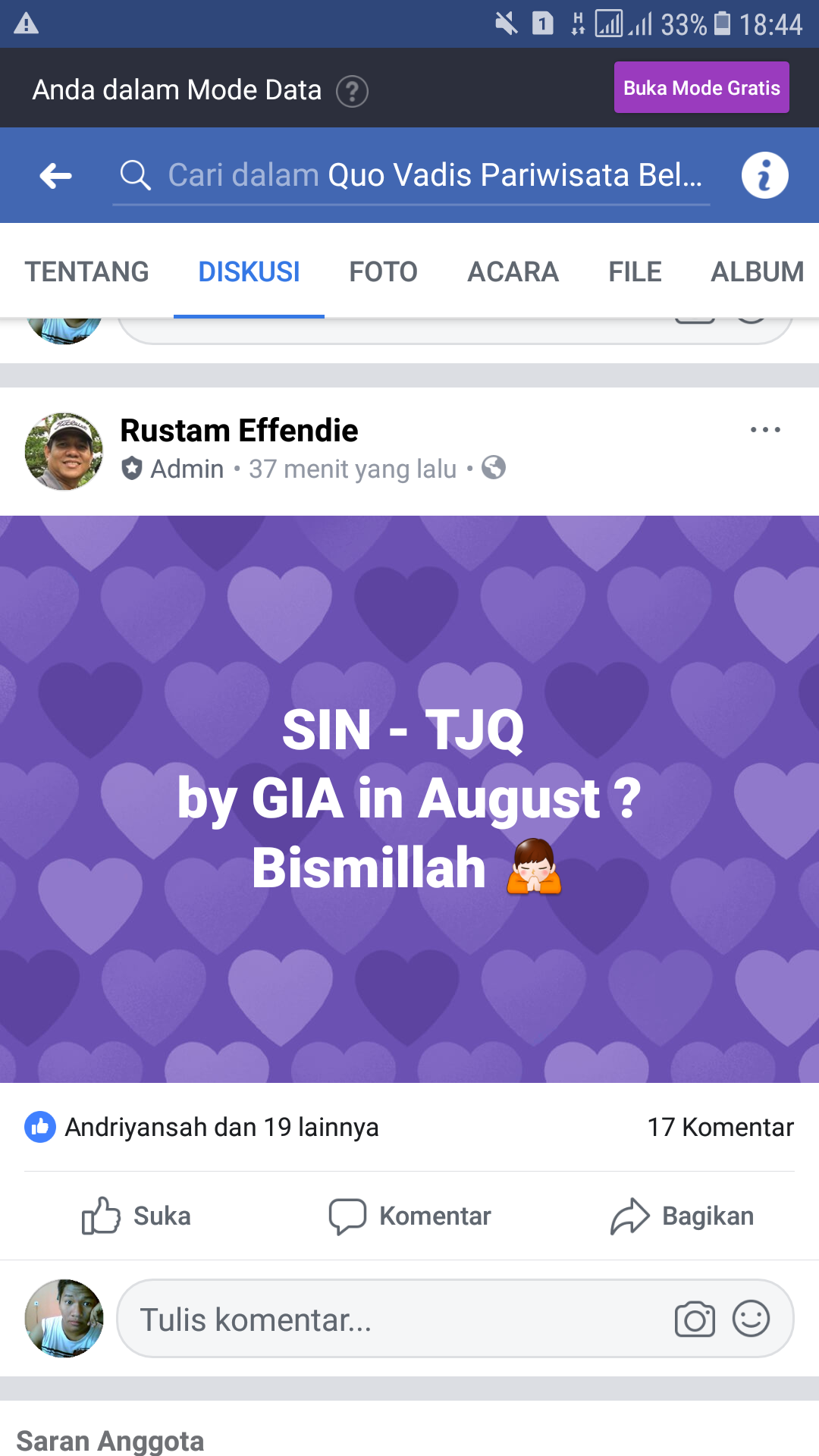Open the 17 Komentar list
819x1456 pixels.
pyautogui.click(x=720, y=1127)
